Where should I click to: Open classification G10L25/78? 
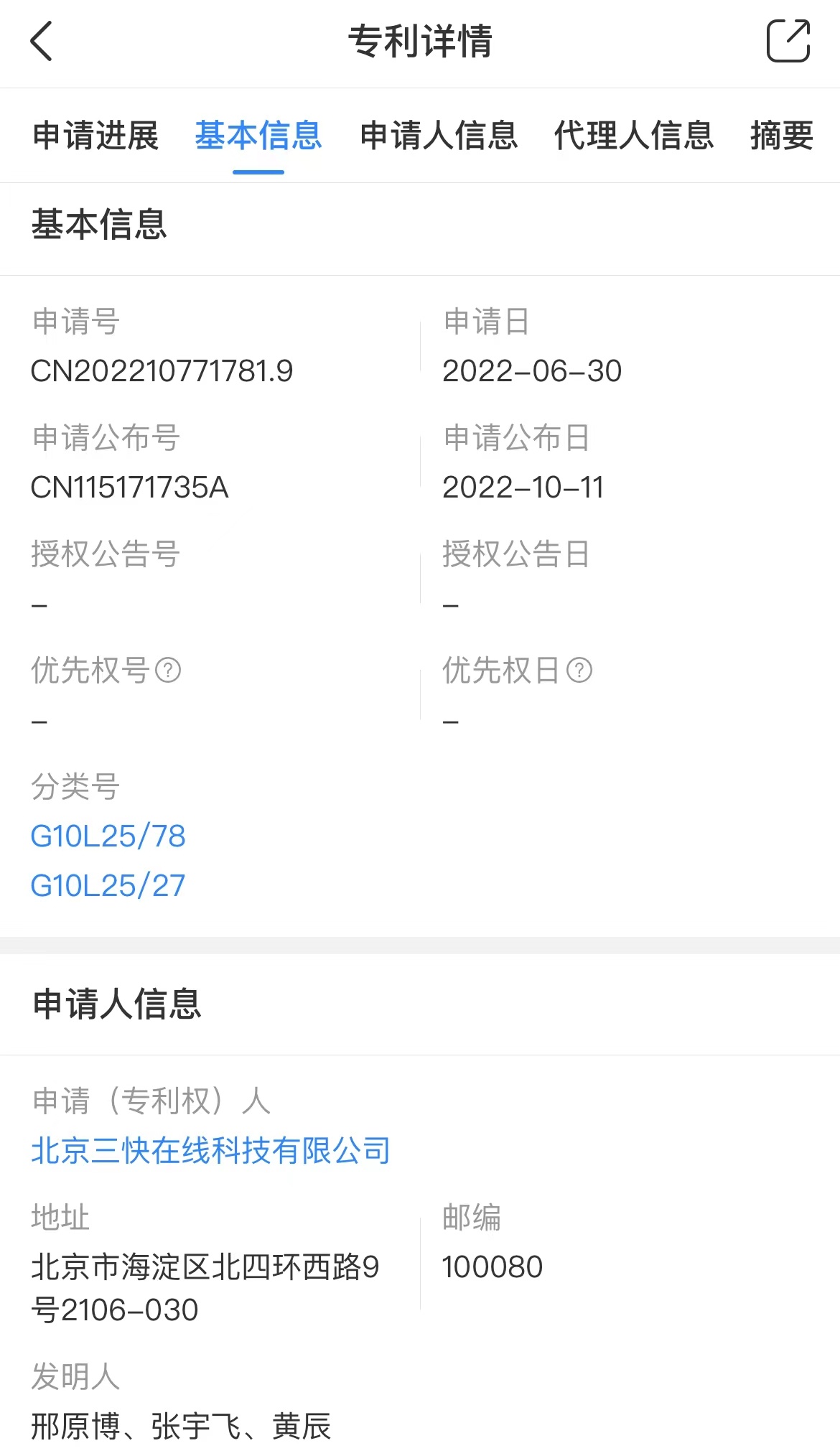pos(108,836)
